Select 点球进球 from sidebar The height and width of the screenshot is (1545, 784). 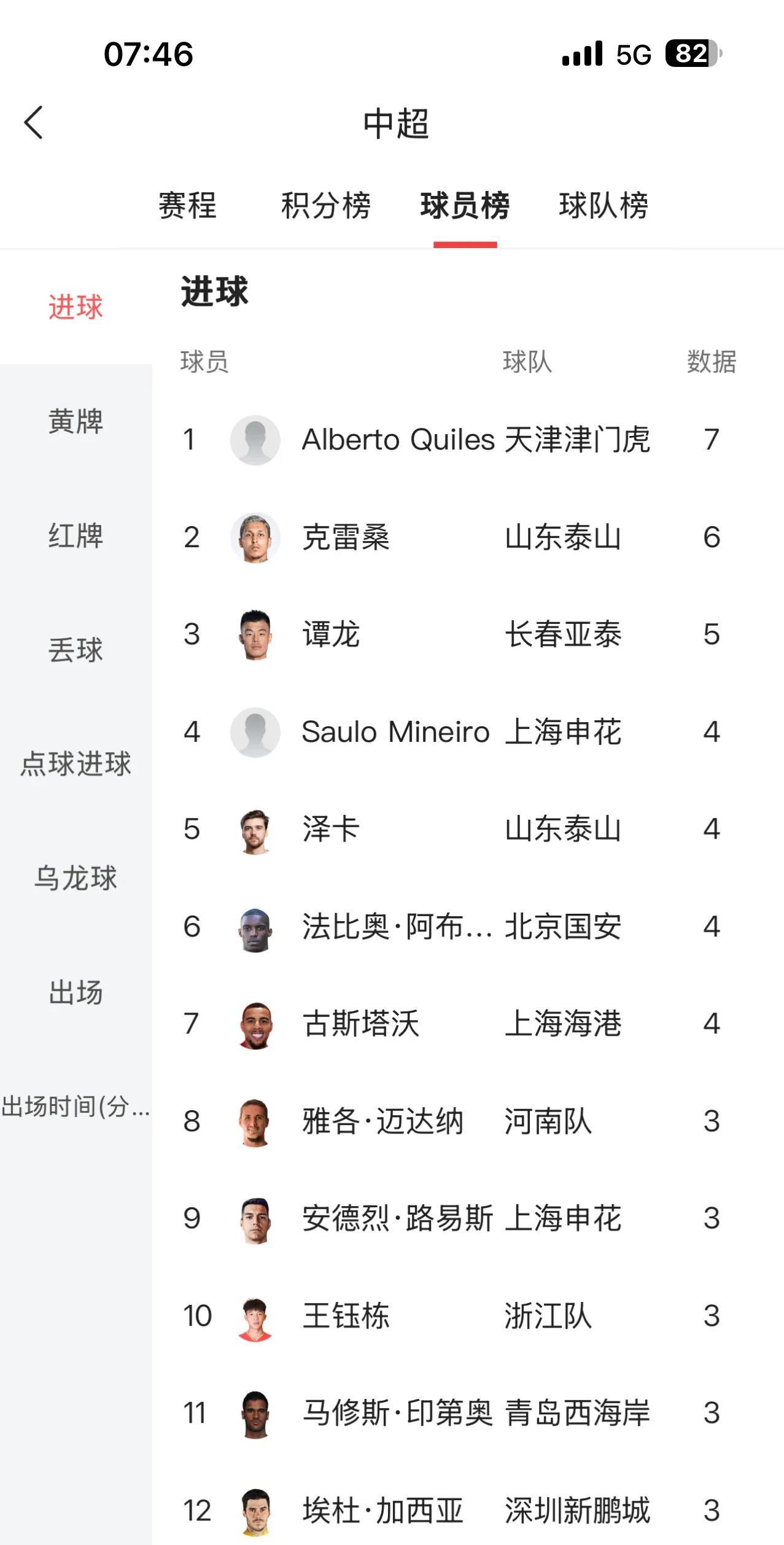click(76, 764)
